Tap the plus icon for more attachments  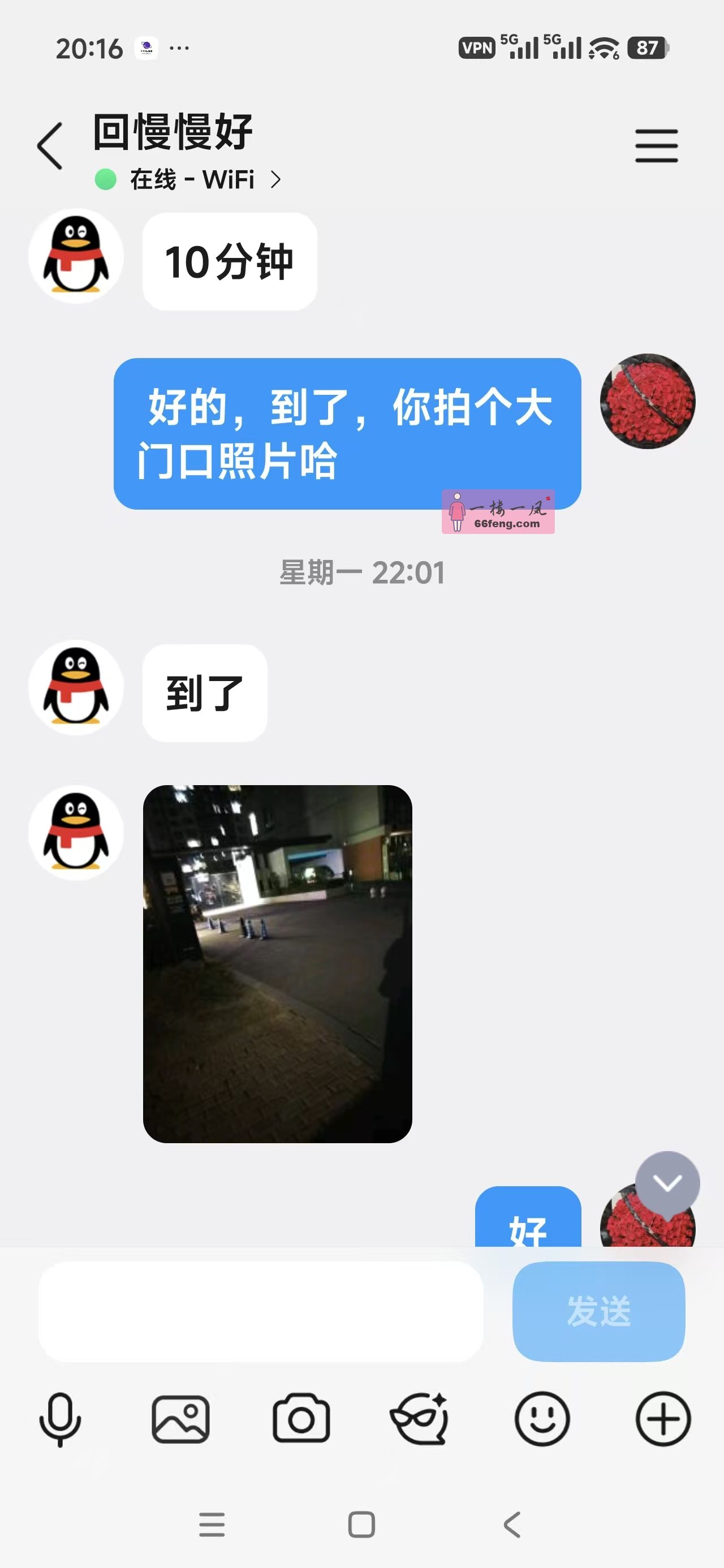tap(663, 1418)
